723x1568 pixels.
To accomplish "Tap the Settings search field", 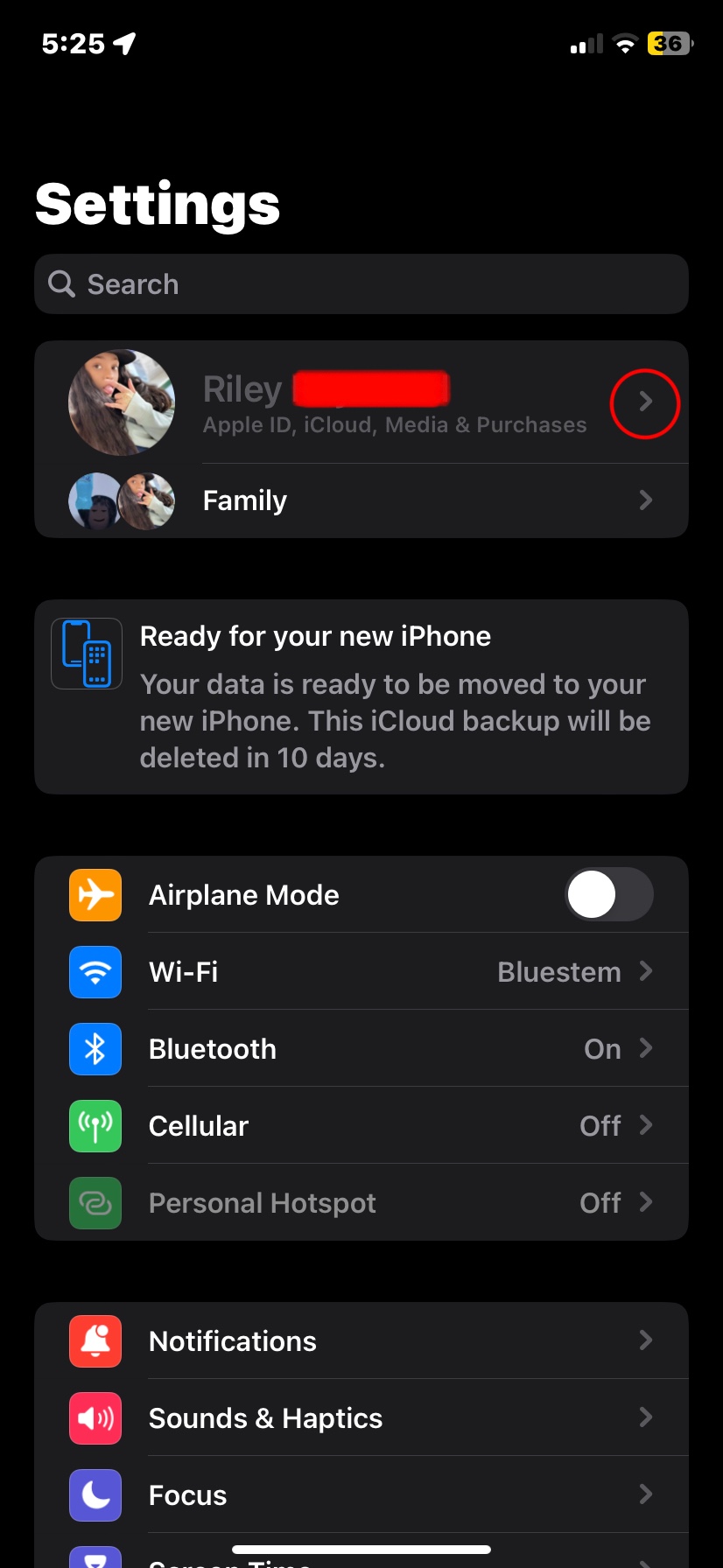I will 361,284.
